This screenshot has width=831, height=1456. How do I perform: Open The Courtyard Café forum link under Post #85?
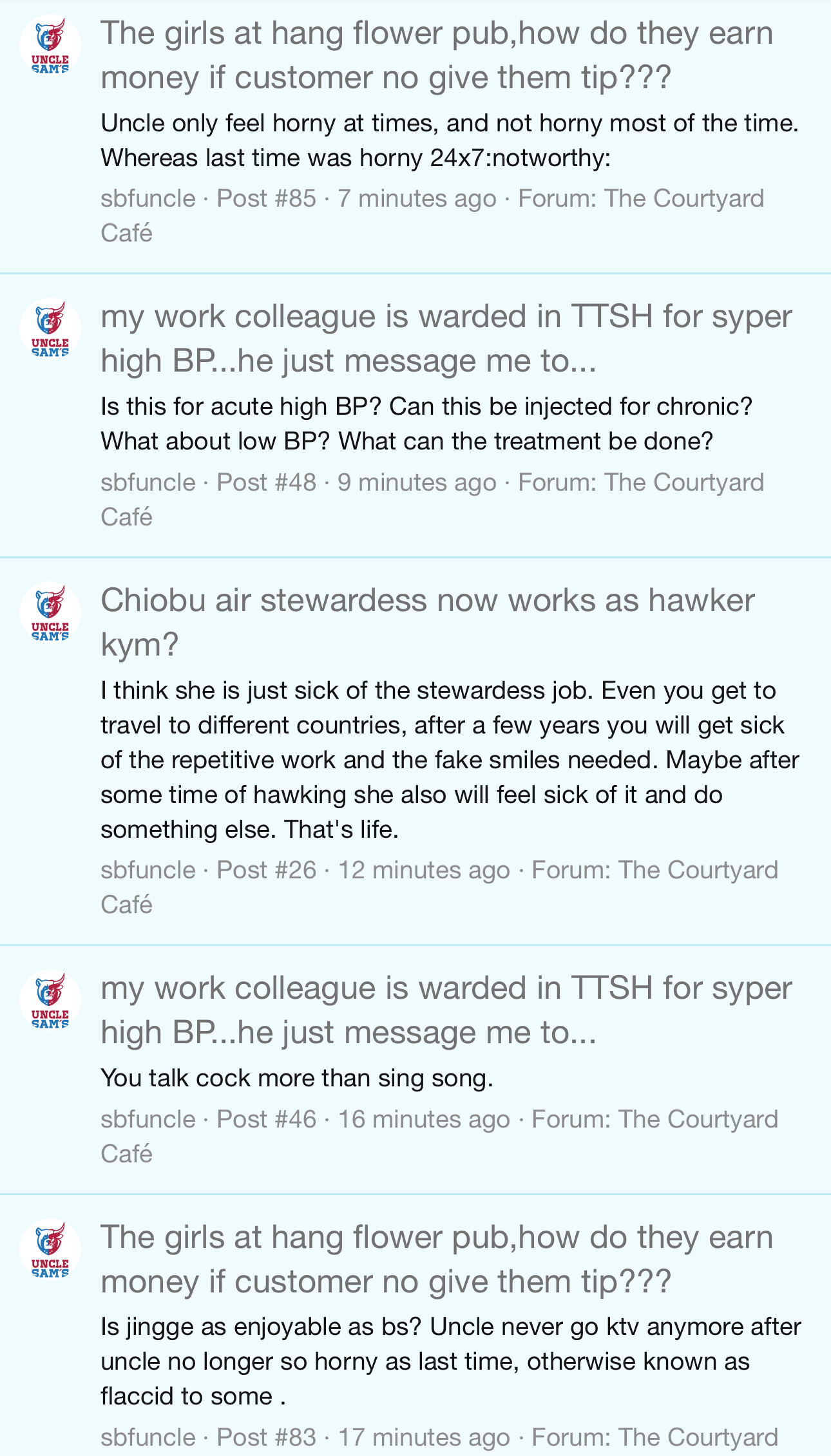coord(683,198)
